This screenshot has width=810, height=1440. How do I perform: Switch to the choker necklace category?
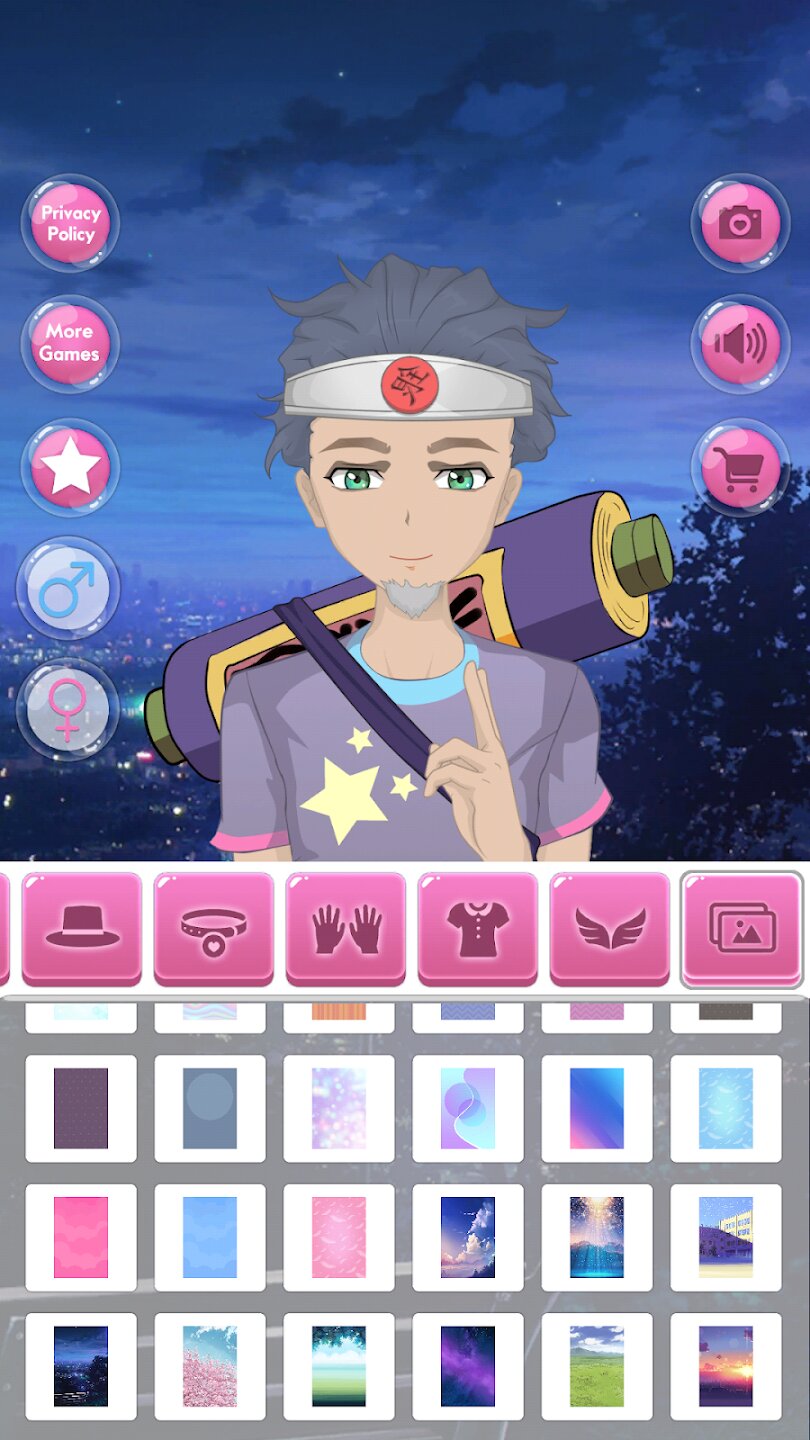click(x=213, y=929)
